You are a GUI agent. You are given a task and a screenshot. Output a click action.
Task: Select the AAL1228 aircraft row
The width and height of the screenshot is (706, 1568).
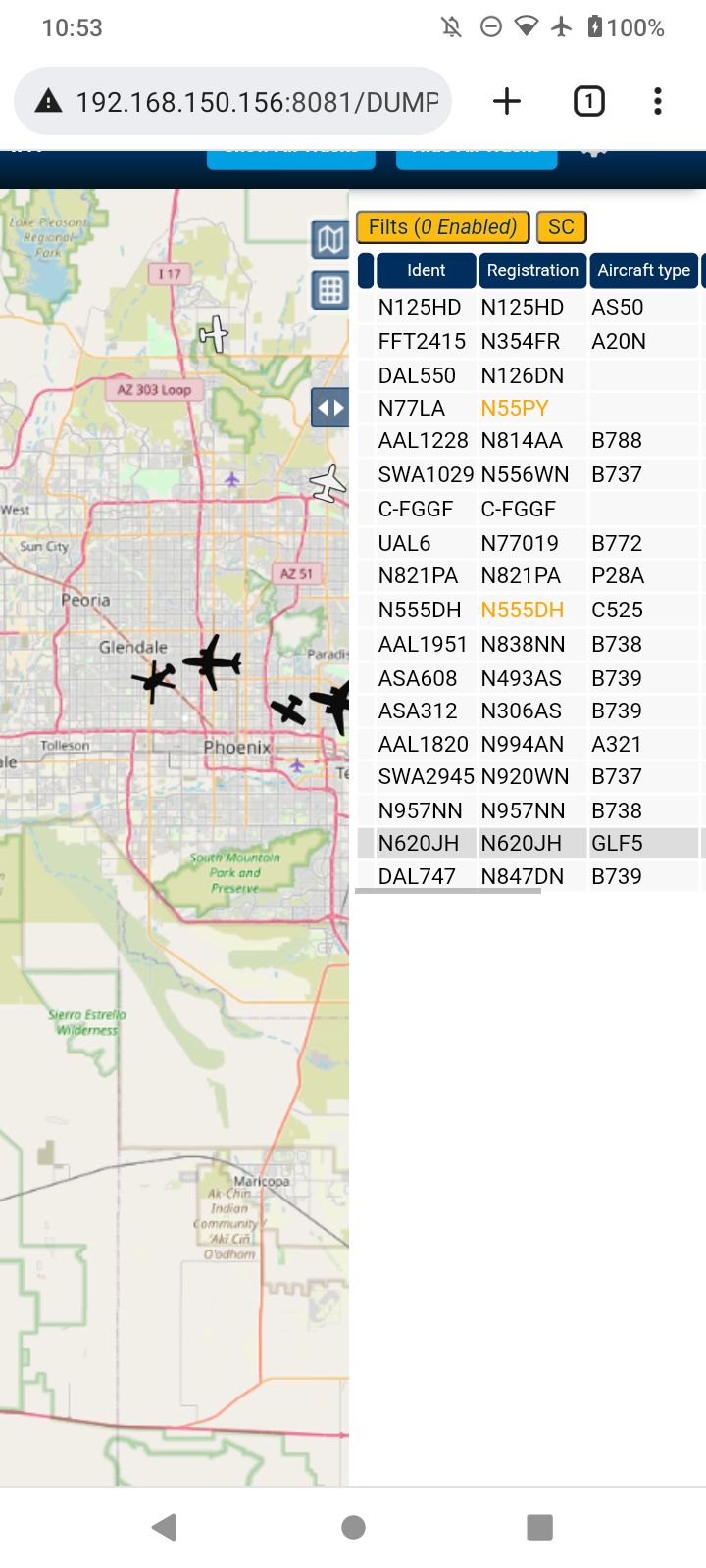(529, 440)
